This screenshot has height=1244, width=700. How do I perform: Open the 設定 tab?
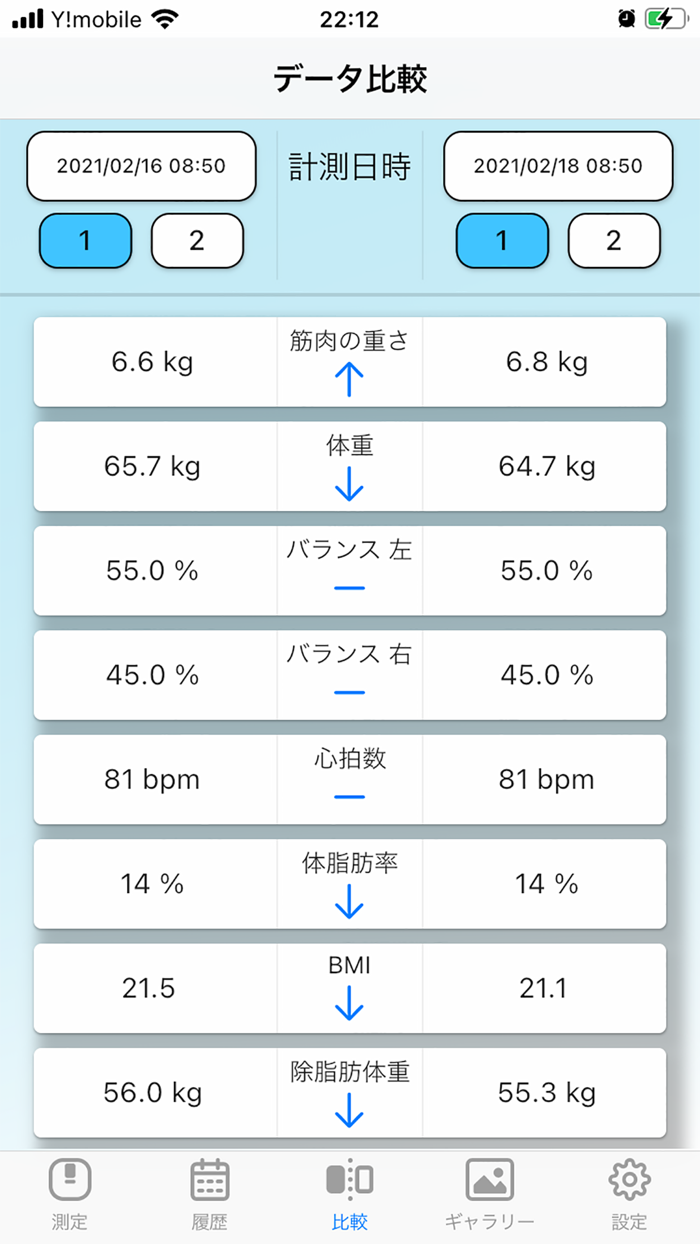629,1195
